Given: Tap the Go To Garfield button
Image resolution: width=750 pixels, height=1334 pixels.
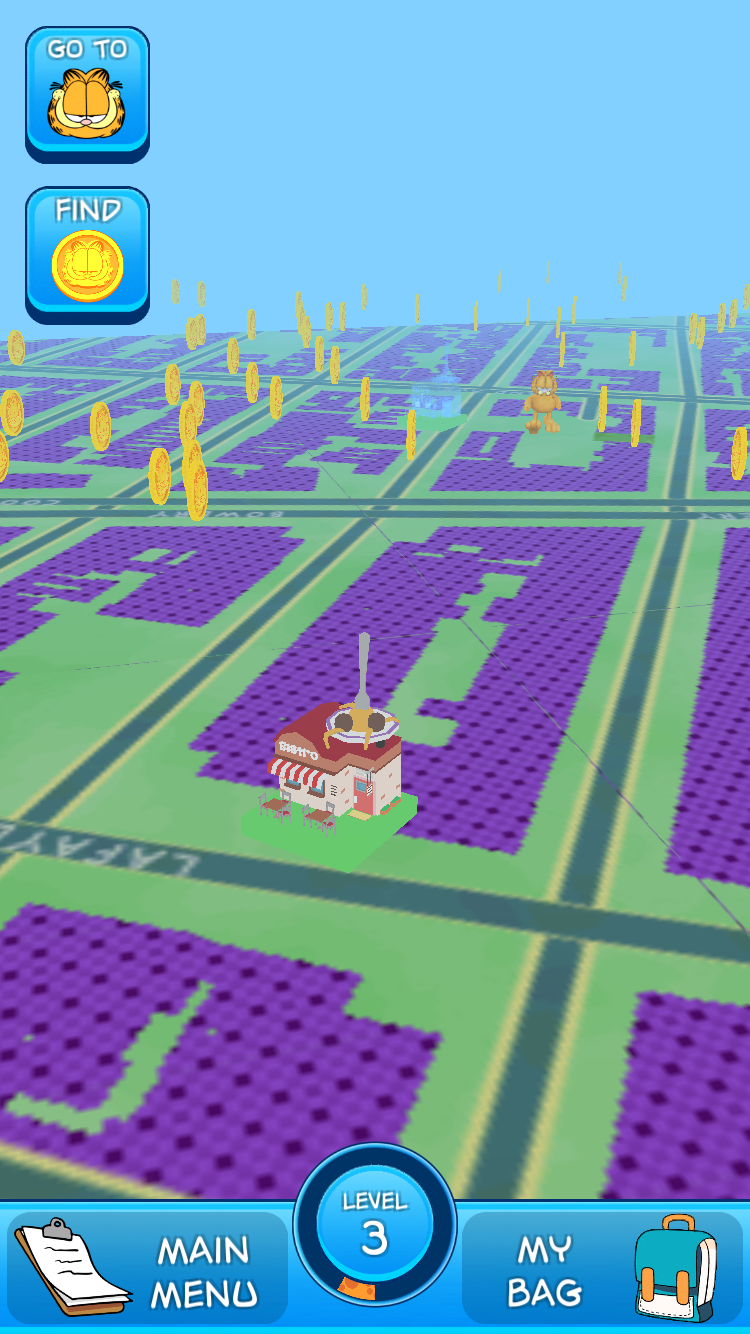Looking at the screenshot, I should (87, 91).
